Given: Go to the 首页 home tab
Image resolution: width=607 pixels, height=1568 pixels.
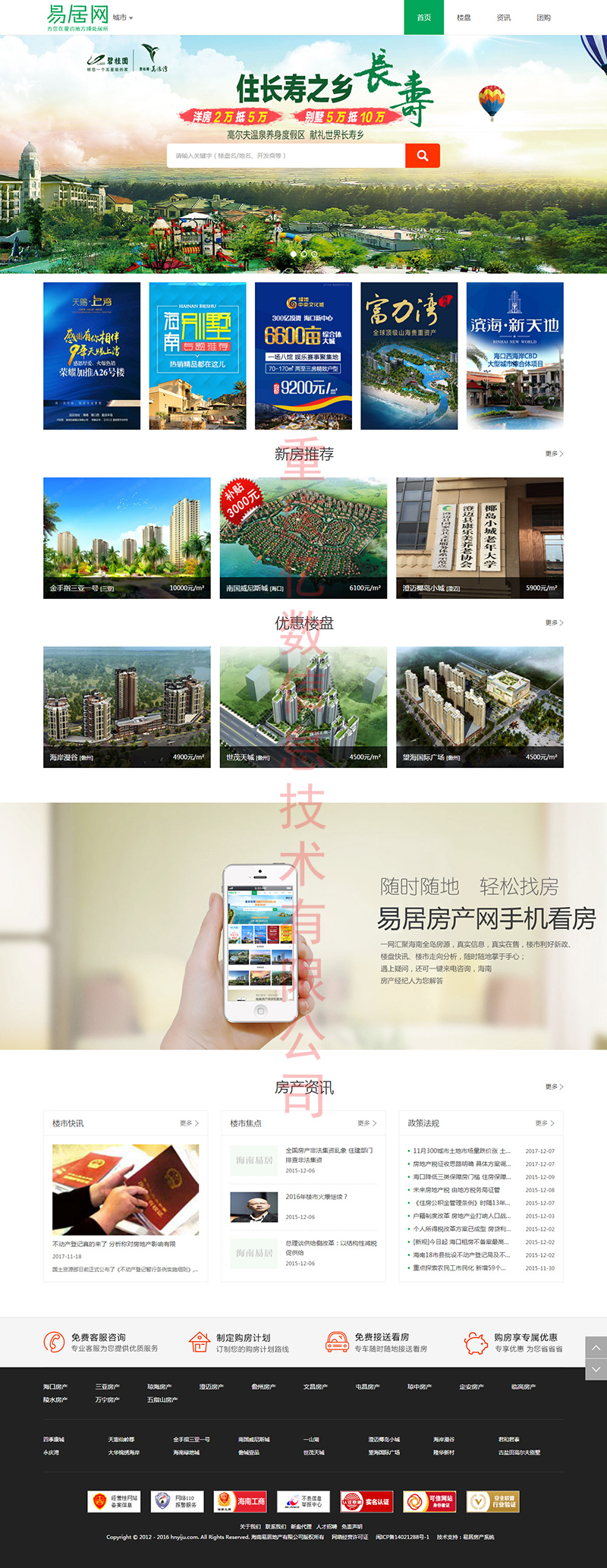Looking at the screenshot, I should (x=423, y=17).
